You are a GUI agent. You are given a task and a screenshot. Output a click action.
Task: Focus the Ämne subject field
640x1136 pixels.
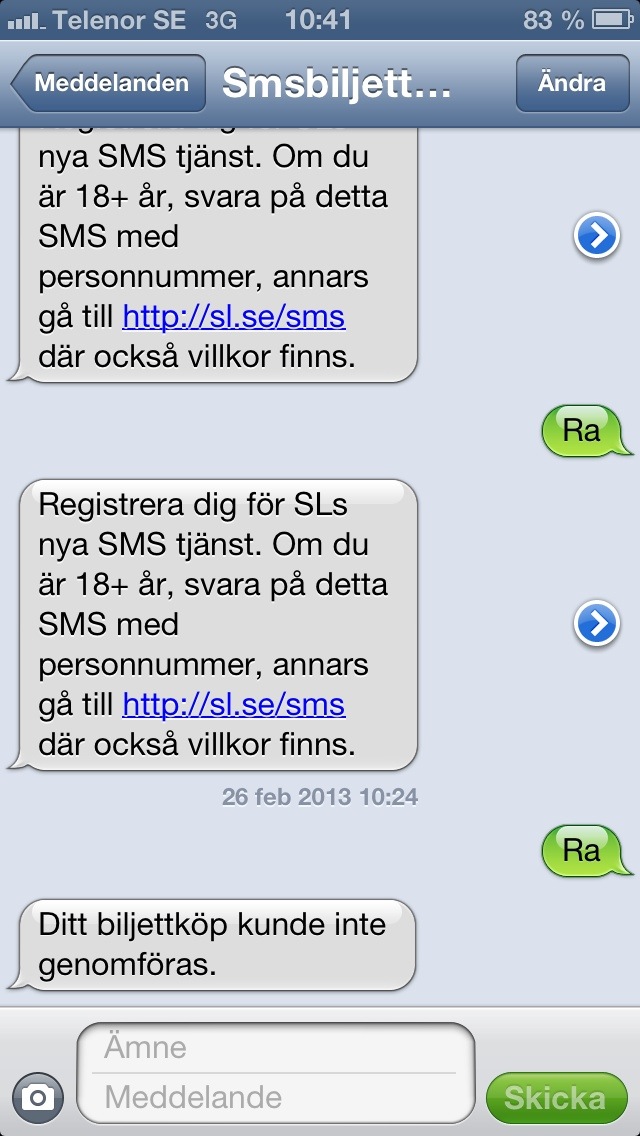pos(275,1048)
